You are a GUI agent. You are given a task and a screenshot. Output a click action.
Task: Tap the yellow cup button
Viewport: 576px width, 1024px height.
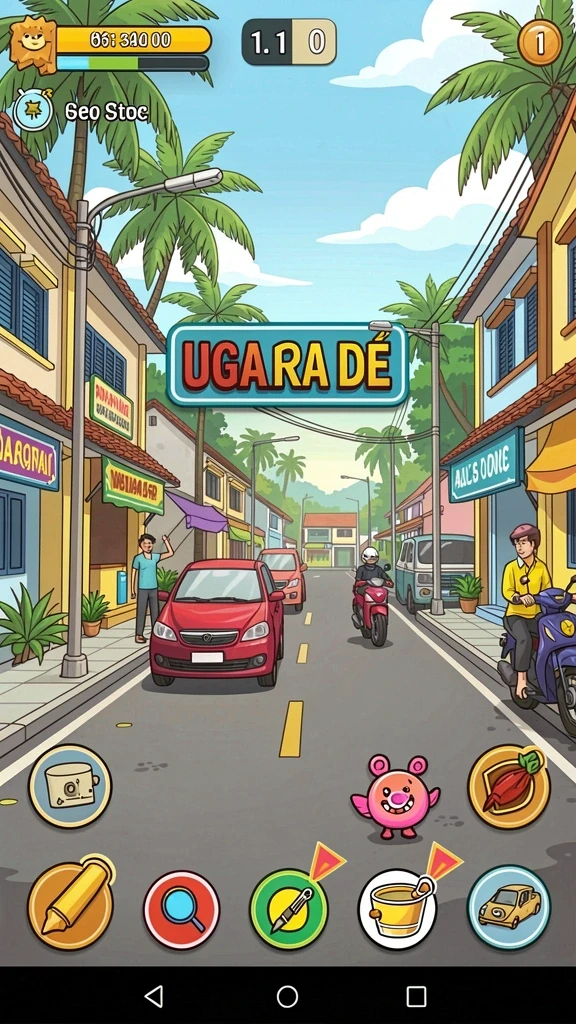[x=397, y=909]
